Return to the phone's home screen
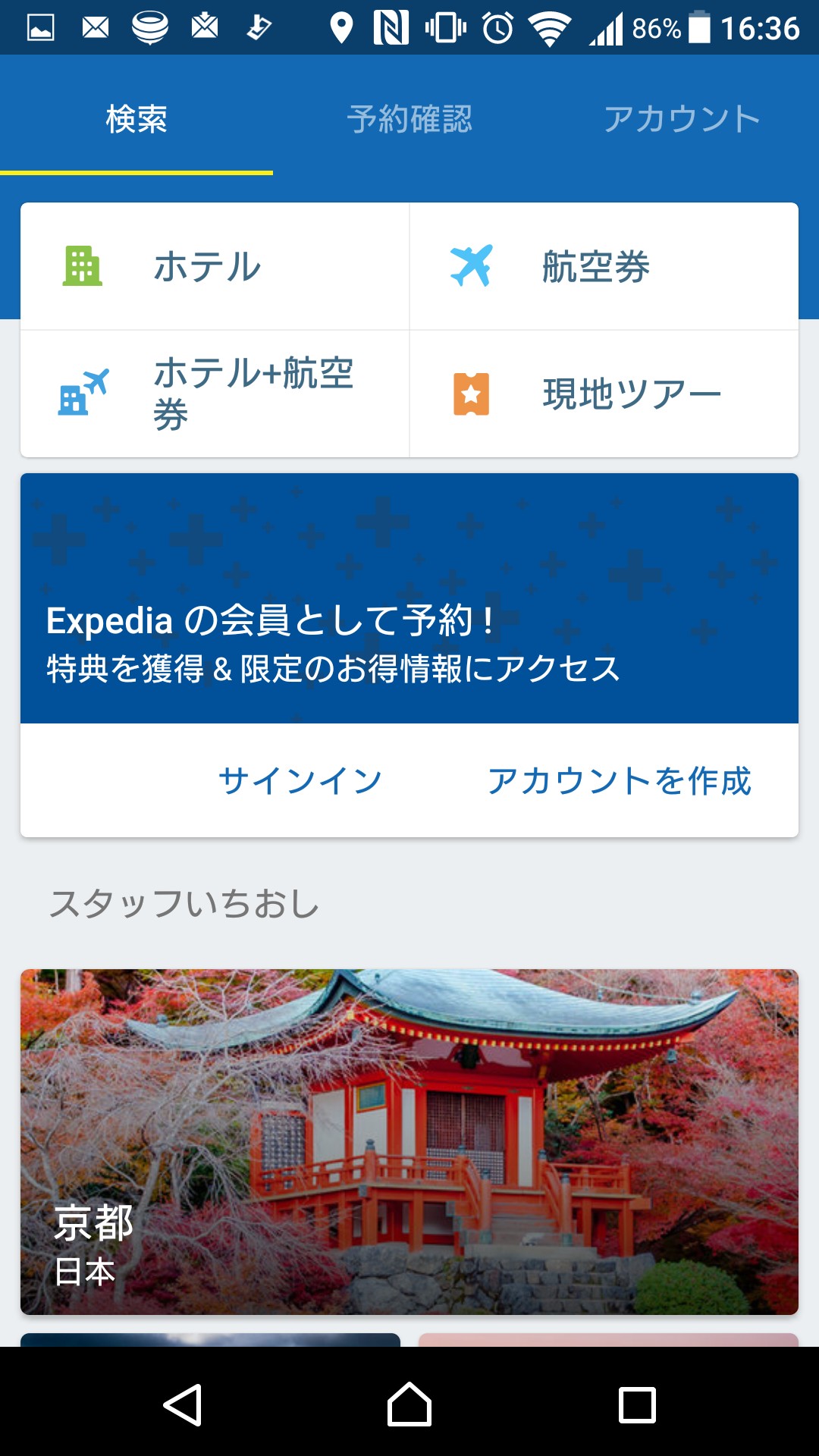The width and height of the screenshot is (819, 1456). [x=409, y=1405]
